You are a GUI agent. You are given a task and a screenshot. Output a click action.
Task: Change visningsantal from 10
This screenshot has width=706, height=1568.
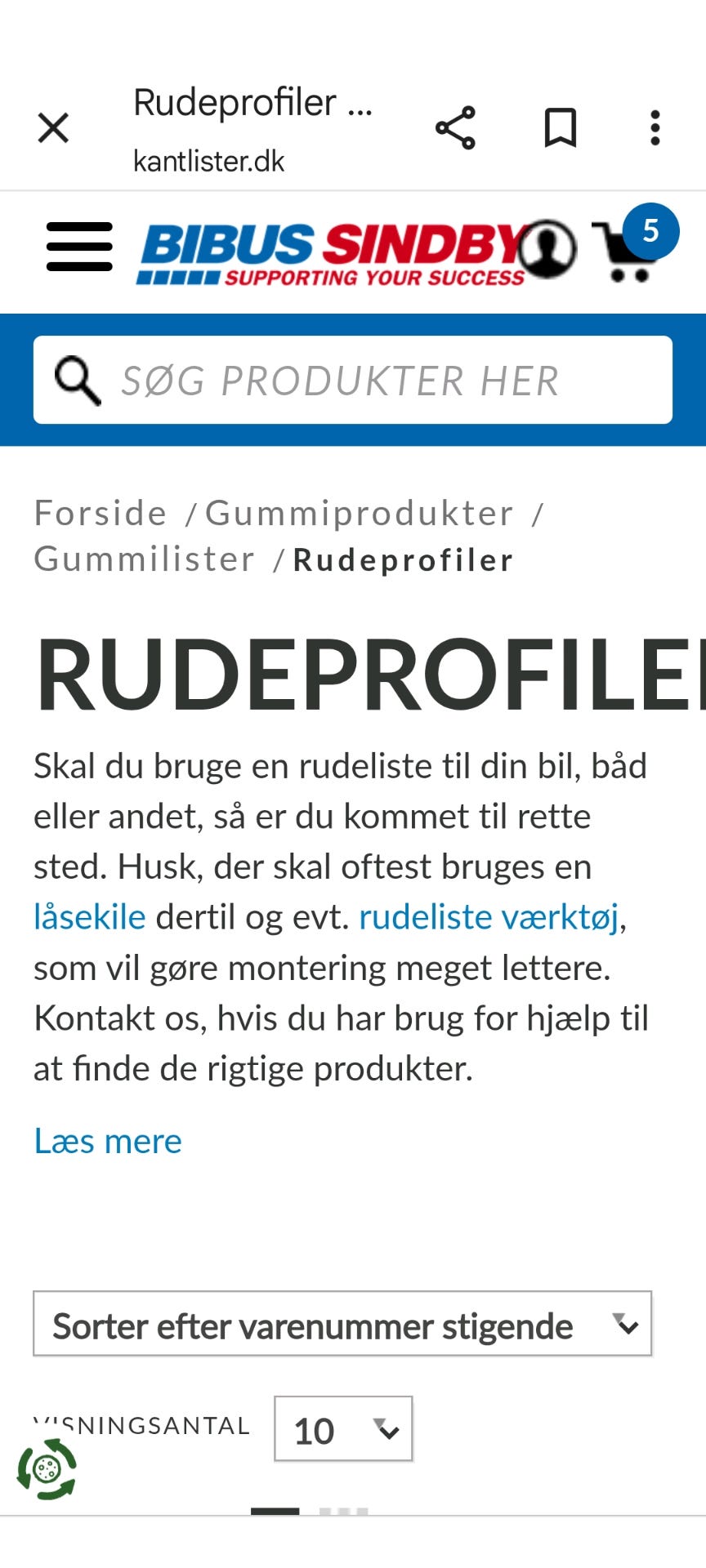(x=343, y=1430)
